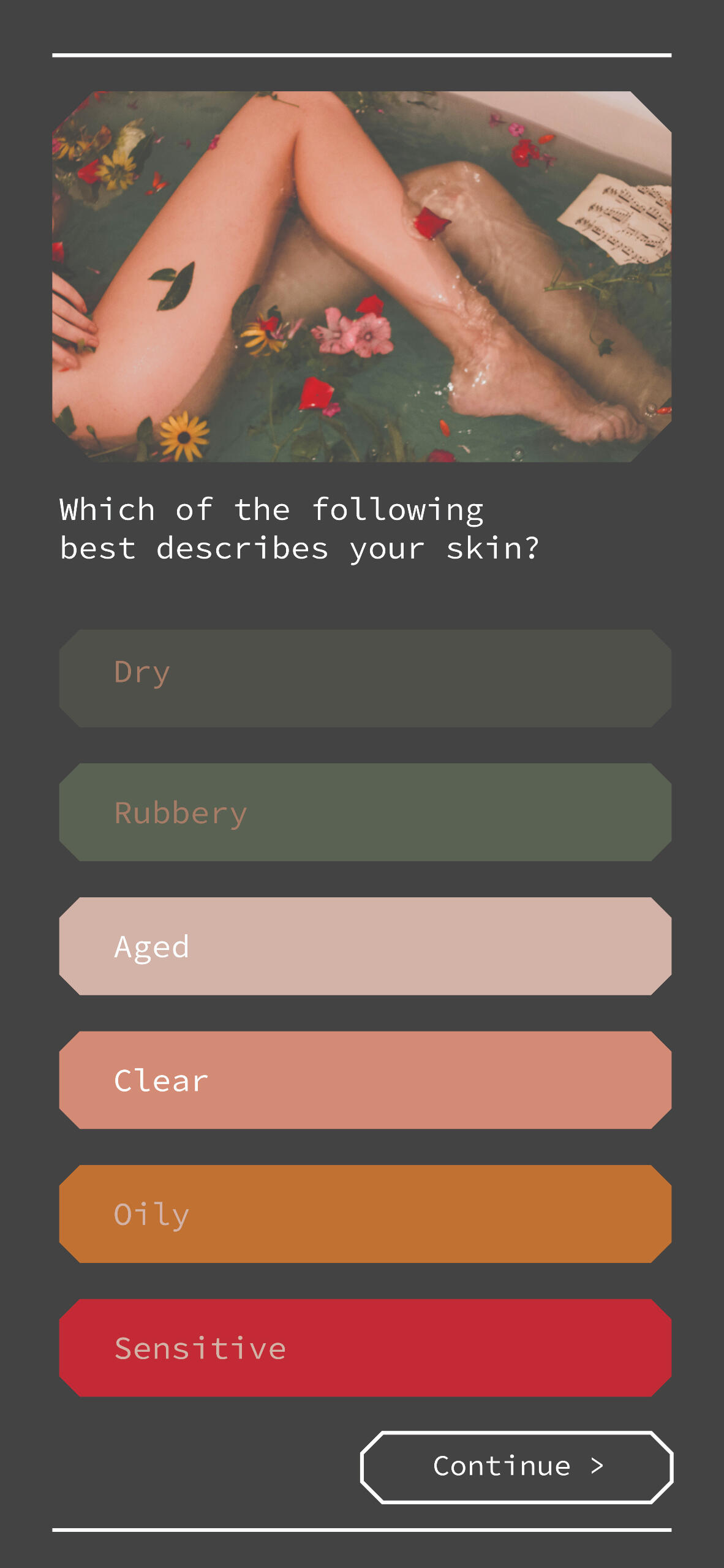Select the Dry skin option
The height and width of the screenshot is (1568, 724).
(365, 678)
